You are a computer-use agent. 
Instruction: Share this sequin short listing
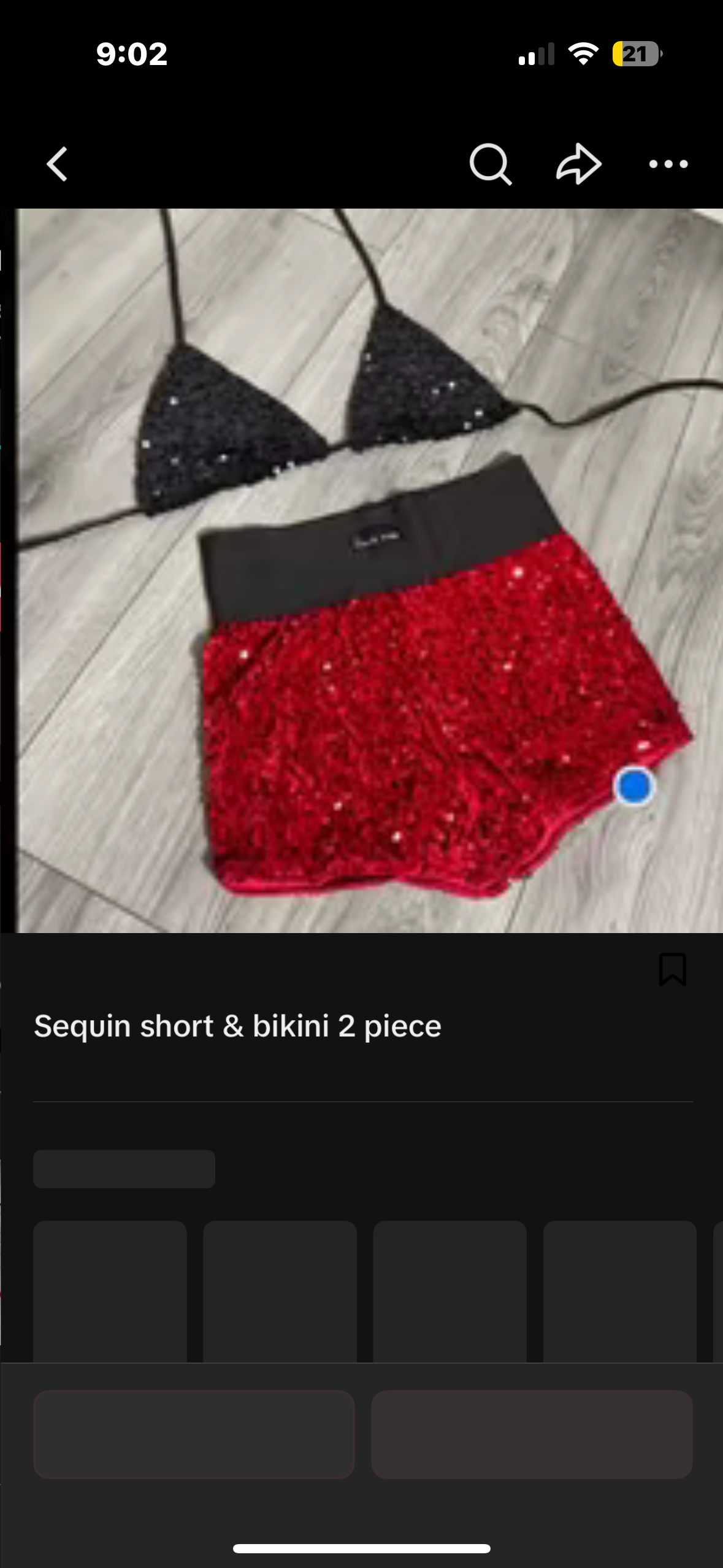click(578, 164)
